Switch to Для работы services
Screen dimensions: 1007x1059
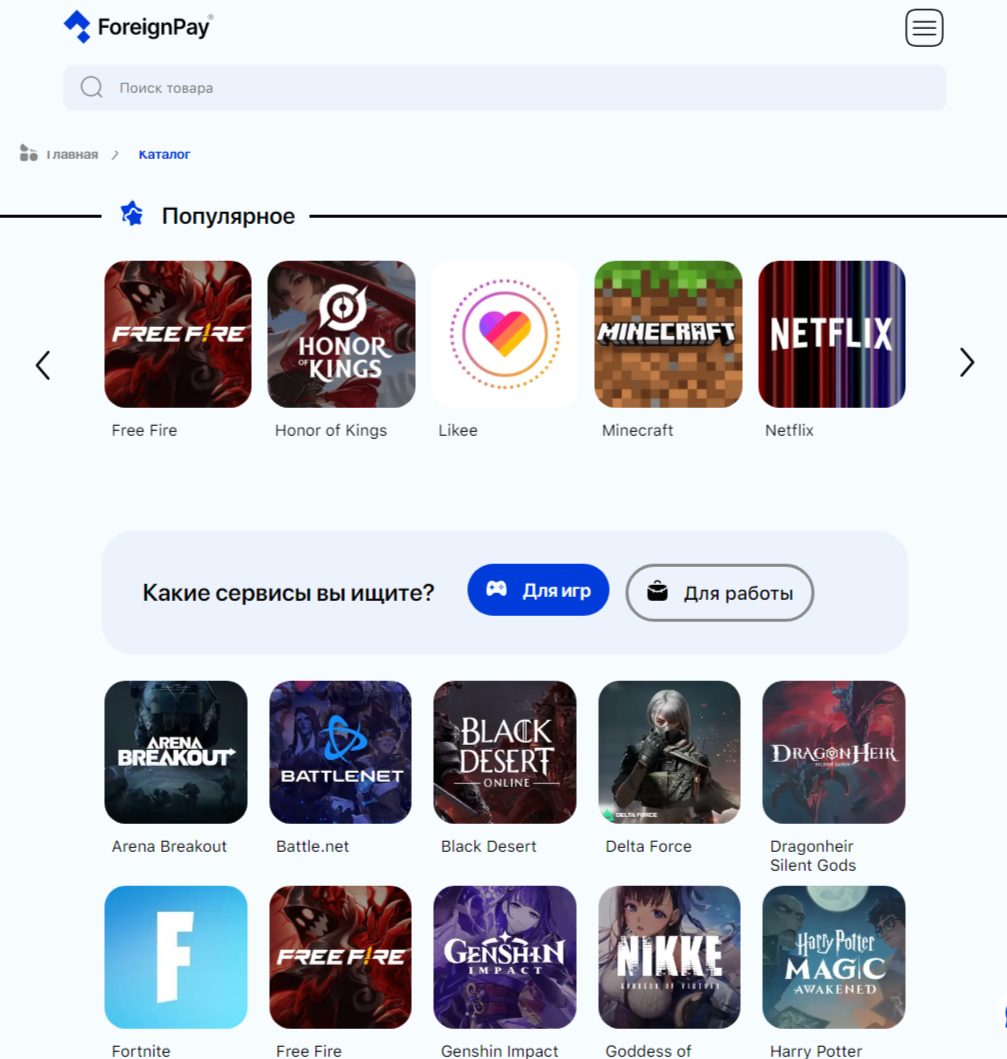[719, 593]
